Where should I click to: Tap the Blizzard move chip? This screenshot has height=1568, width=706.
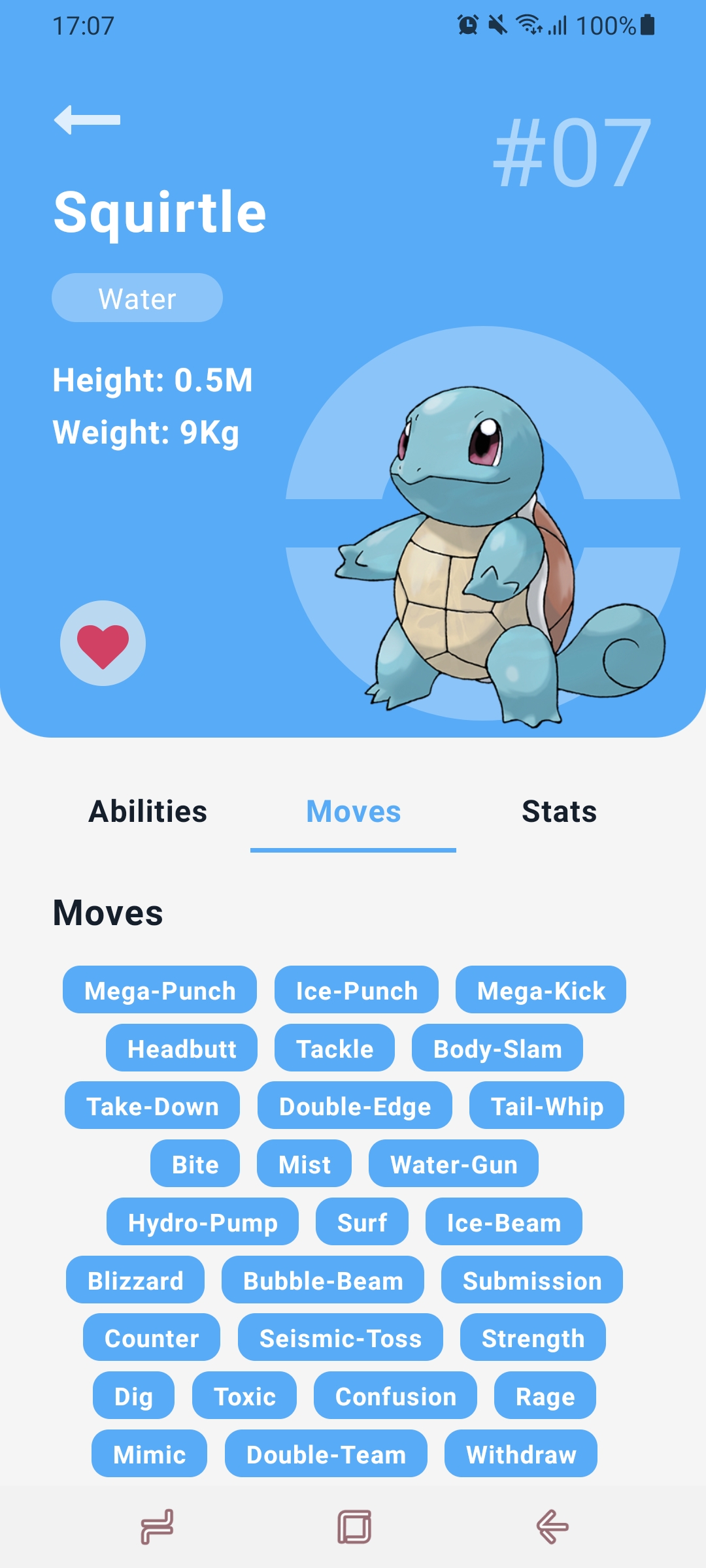(135, 1281)
